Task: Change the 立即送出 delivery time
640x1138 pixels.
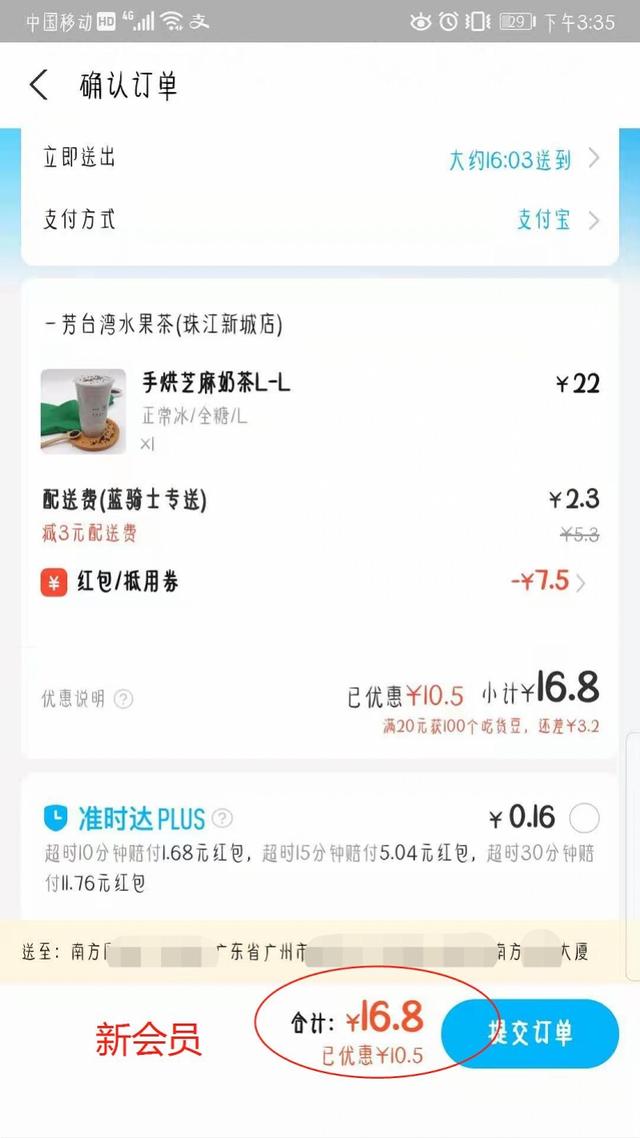Action: pyautogui.click(x=522, y=159)
